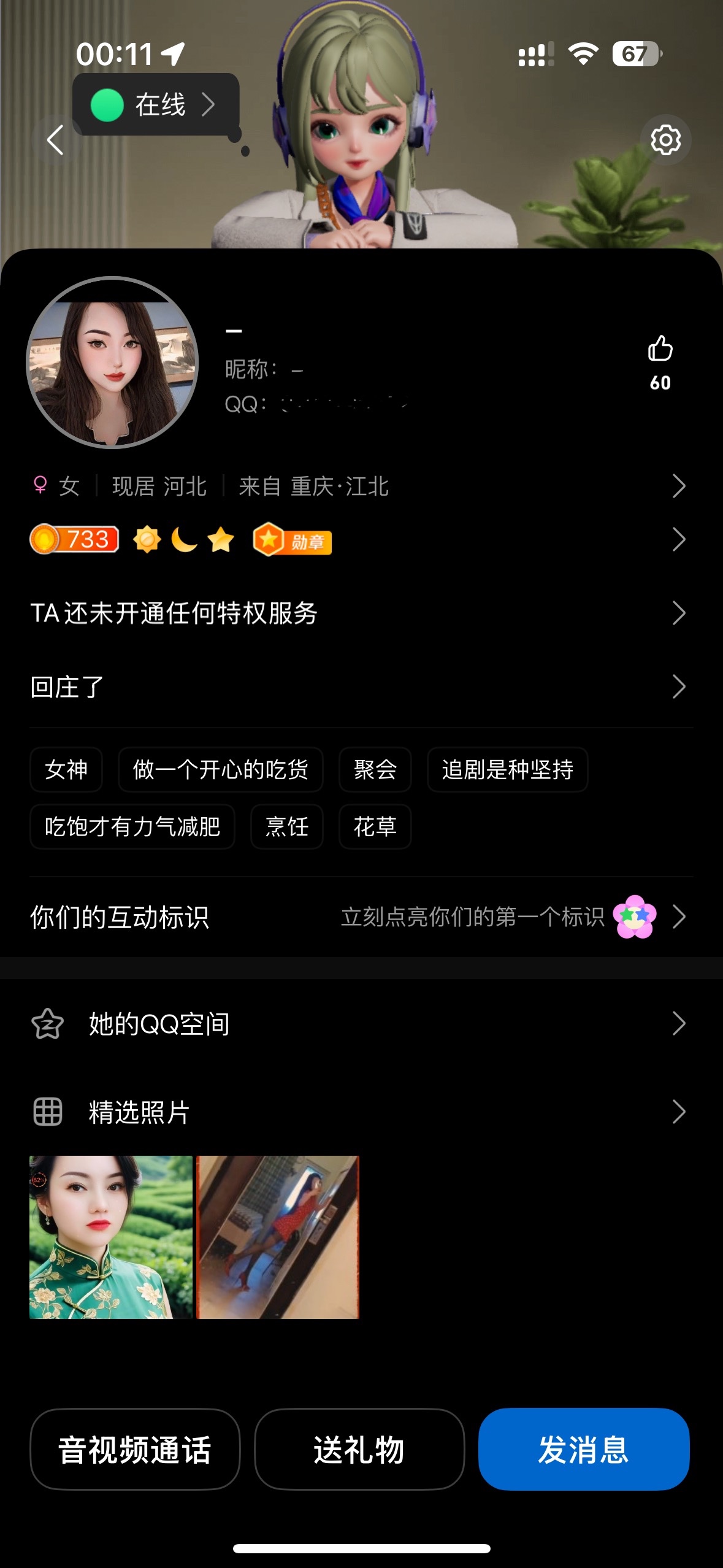This screenshot has width=723, height=1568.
Task: Start 音视频通话 call
Action: [x=135, y=1449]
